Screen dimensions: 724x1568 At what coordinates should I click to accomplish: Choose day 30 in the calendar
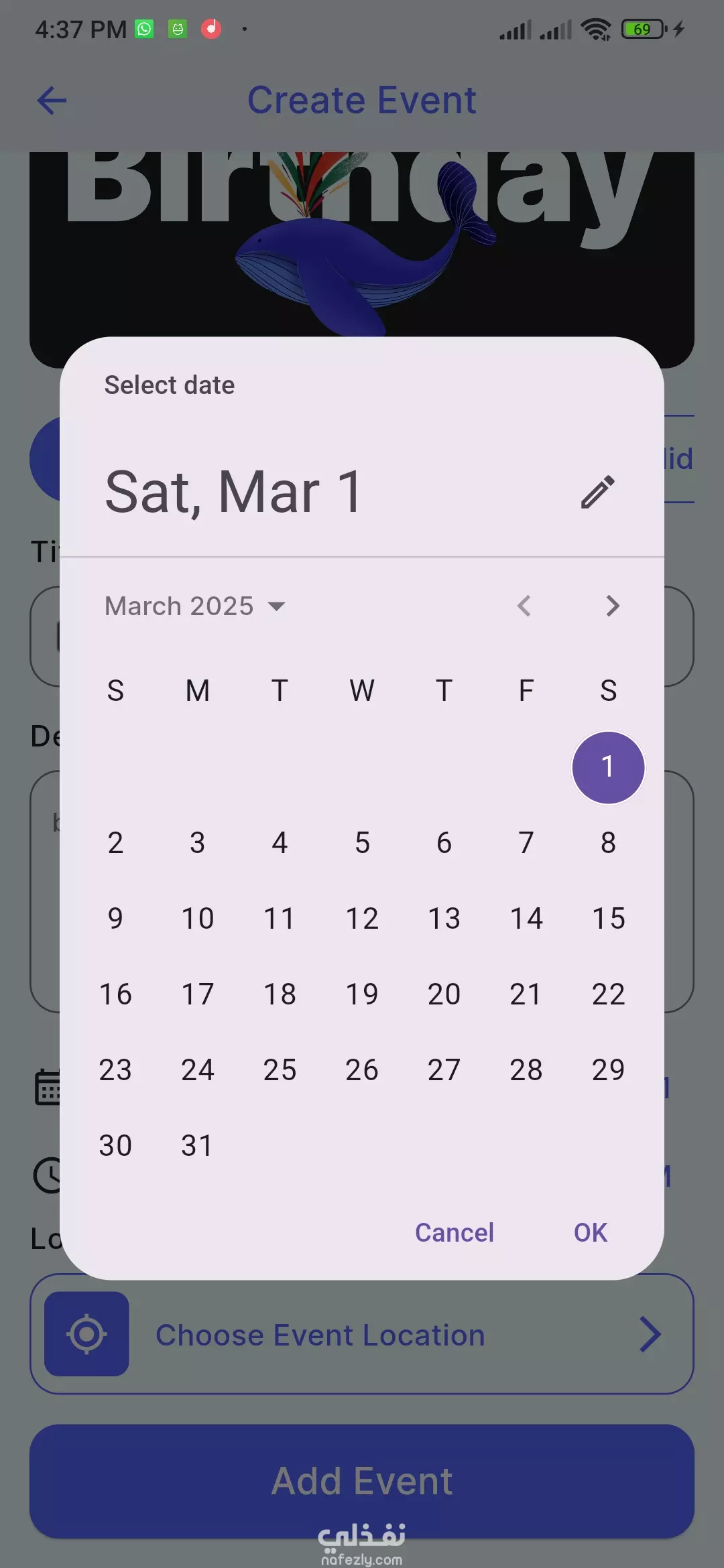[x=115, y=1146]
